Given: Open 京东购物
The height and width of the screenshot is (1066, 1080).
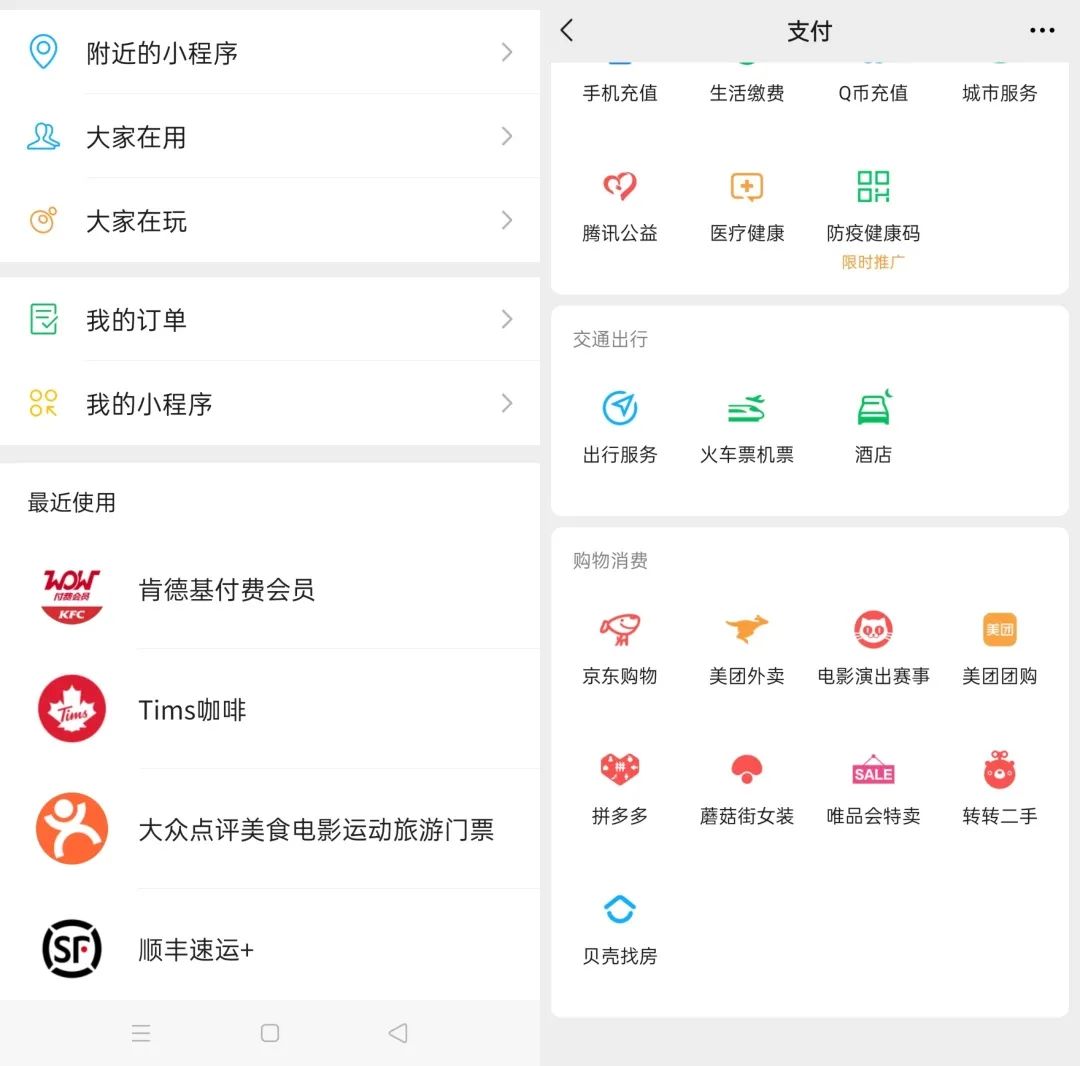Looking at the screenshot, I should [x=620, y=648].
